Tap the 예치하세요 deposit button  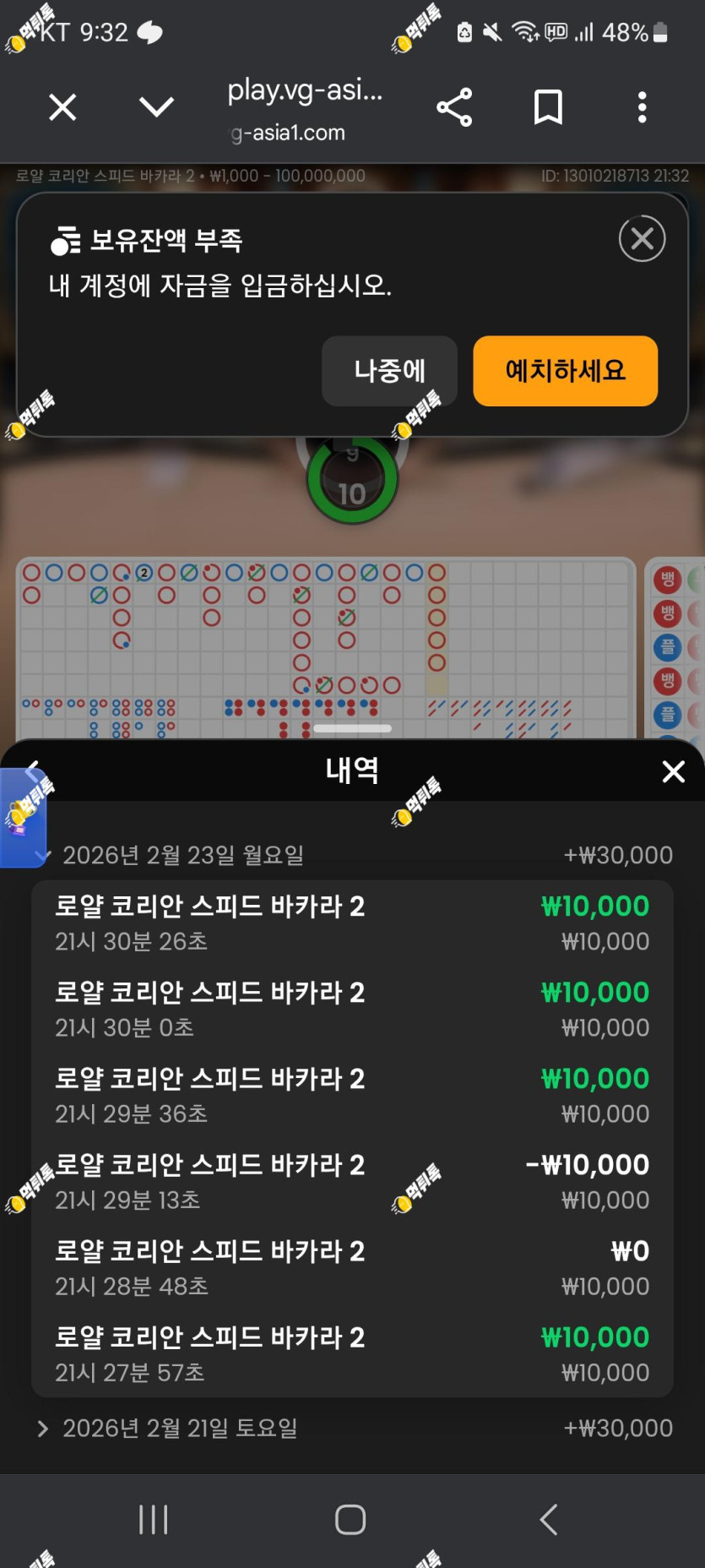[x=566, y=371]
